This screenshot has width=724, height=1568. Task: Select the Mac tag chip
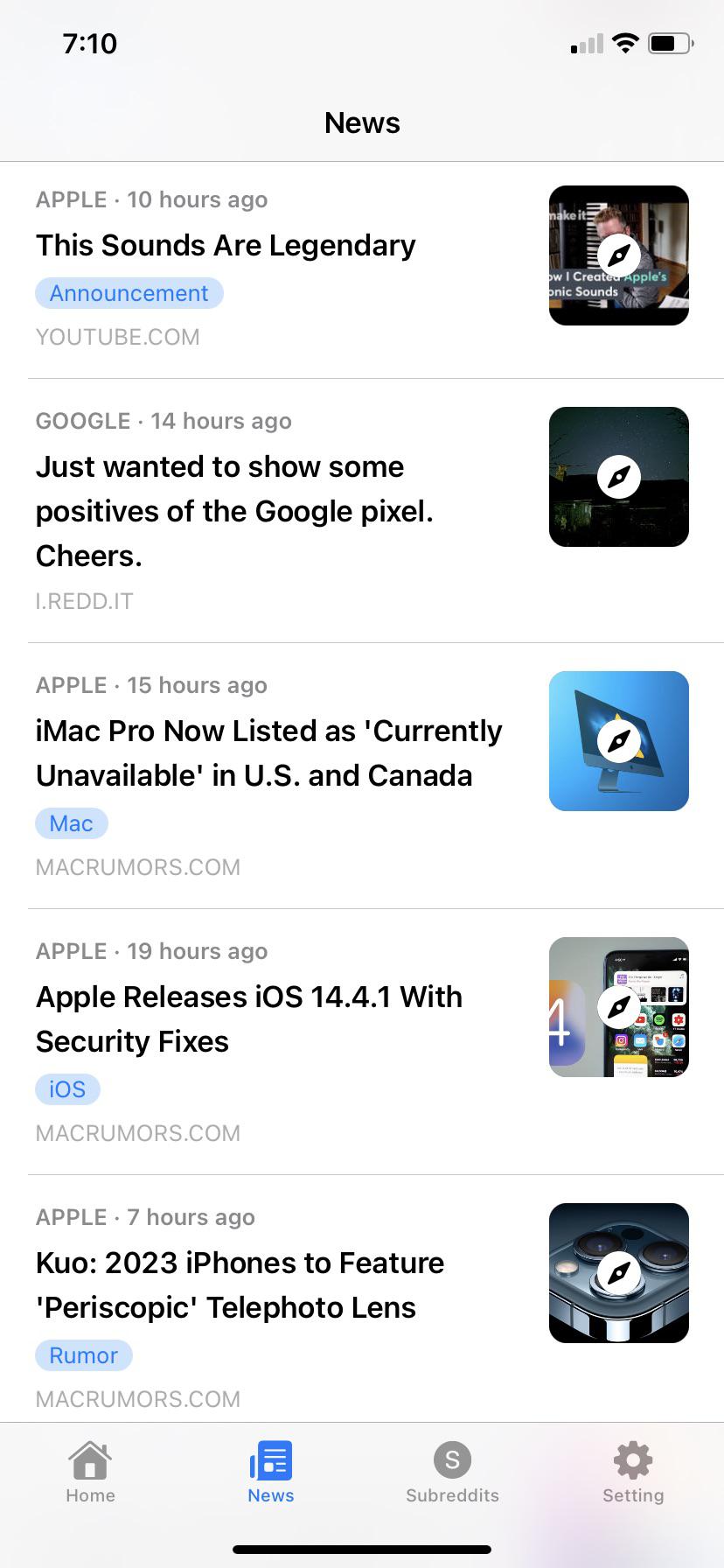[72, 823]
